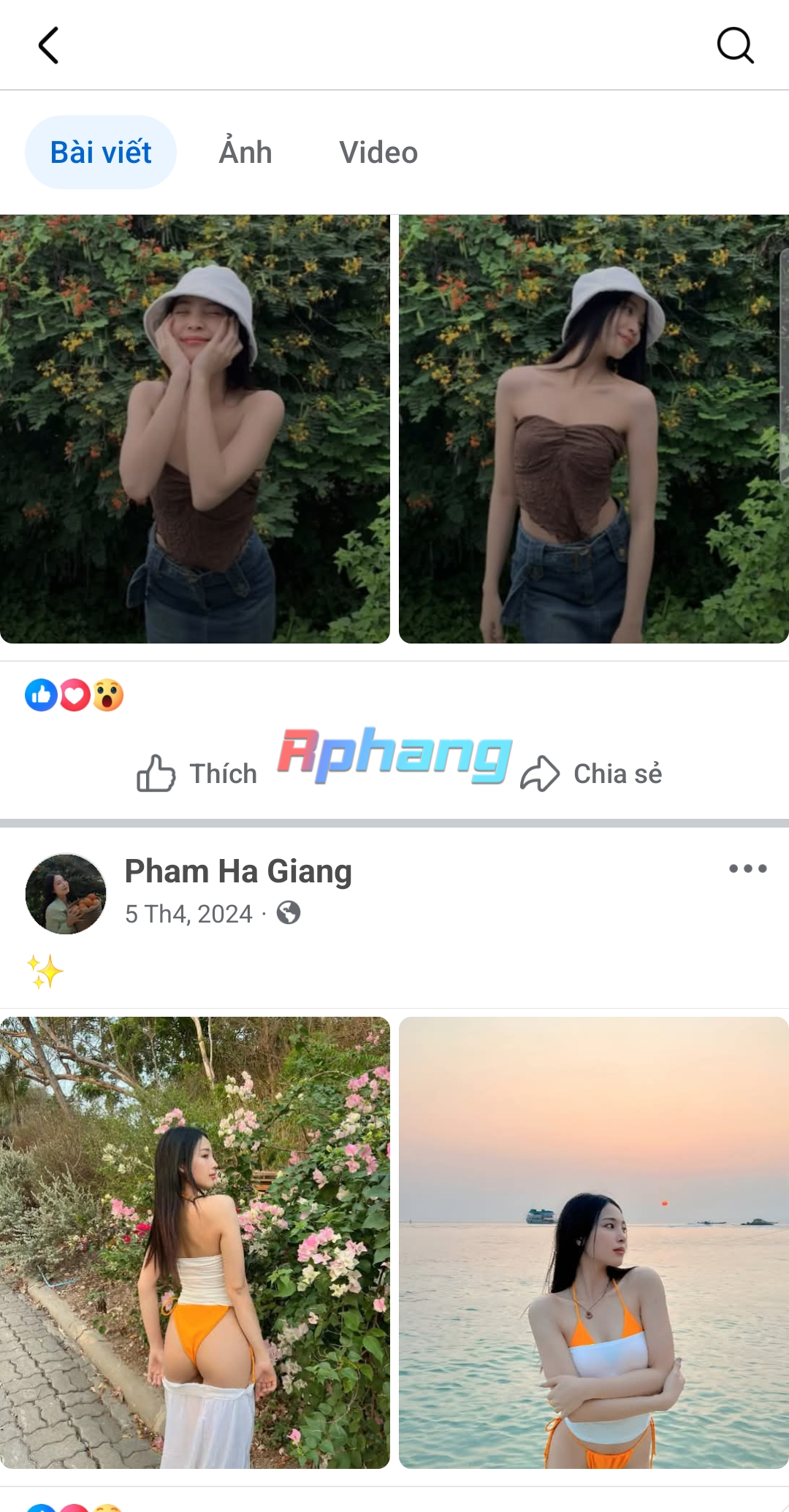789x1512 pixels.
Task: Open Pham Ha Giang's profile name link
Action: [x=238, y=871]
